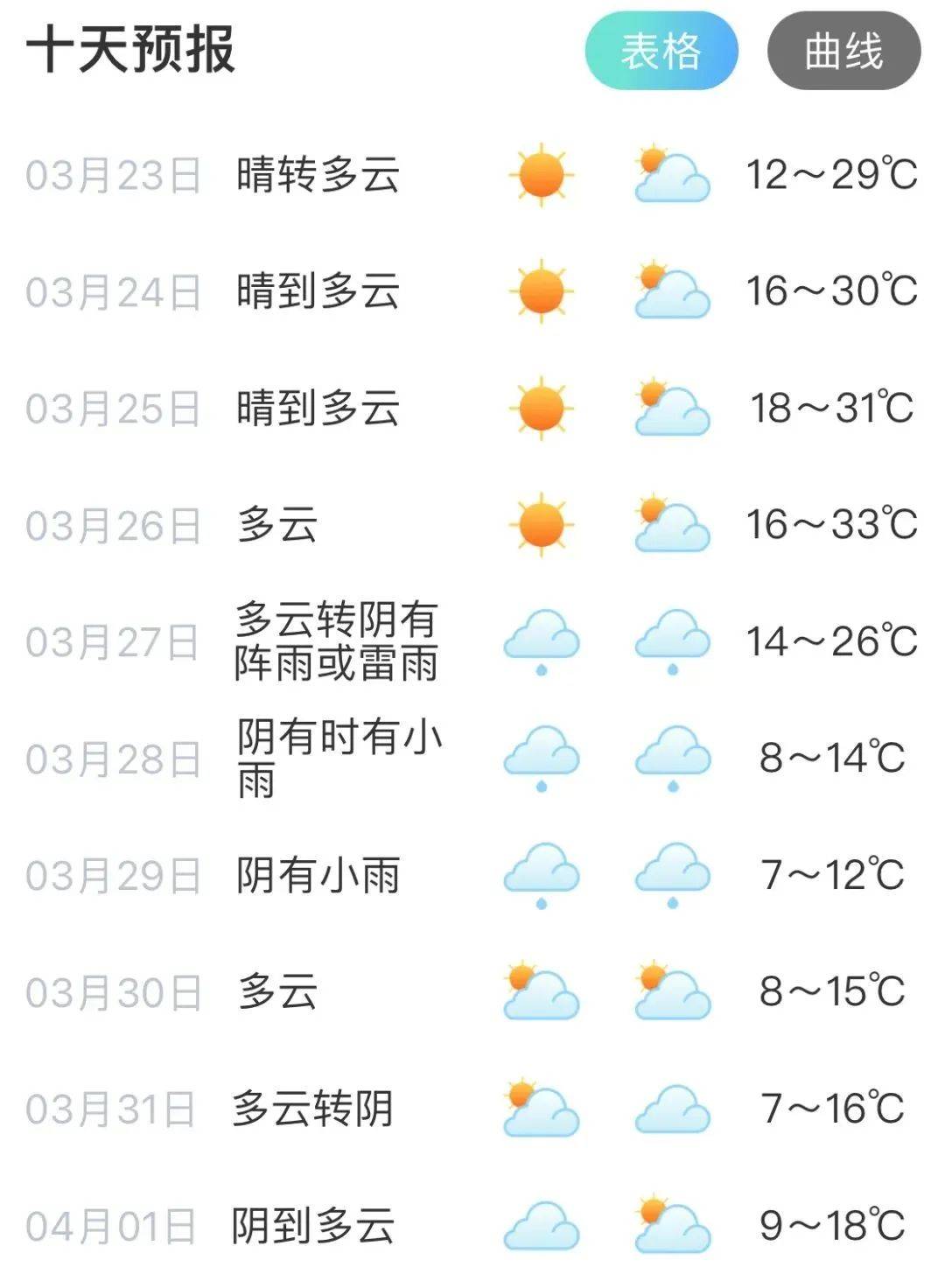
Task: Click the drizzle icon on 03月28日
Action: tap(542, 759)
